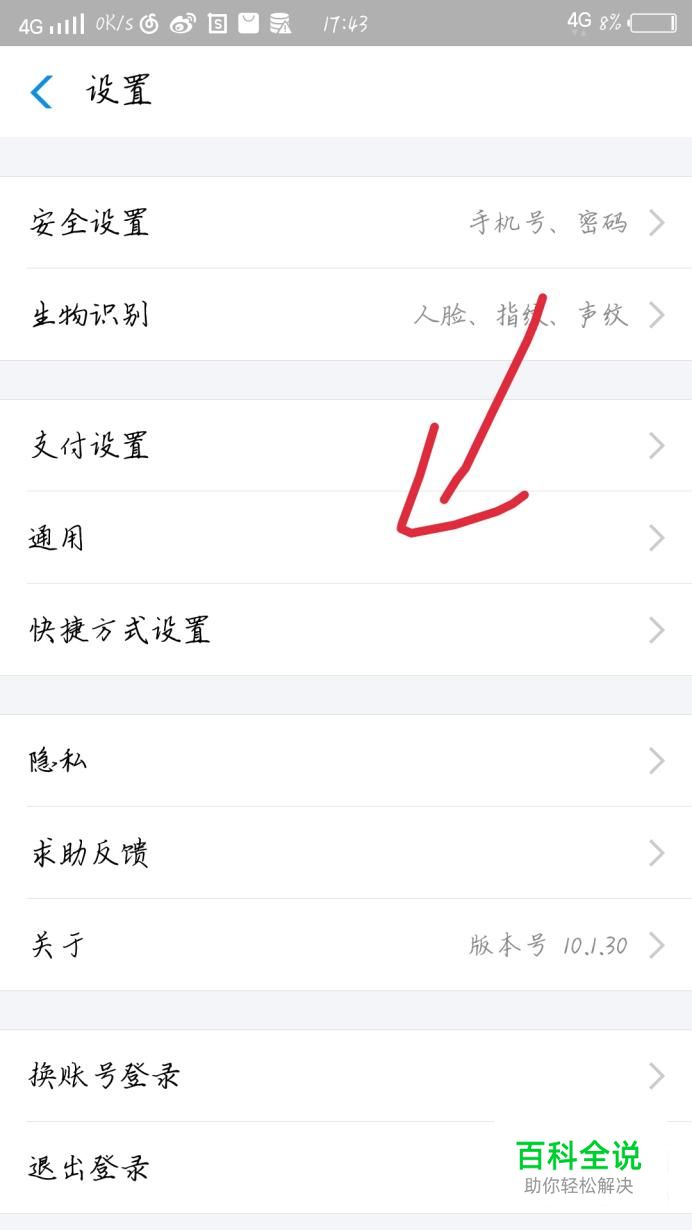Open 快捷方式设置

346,630
